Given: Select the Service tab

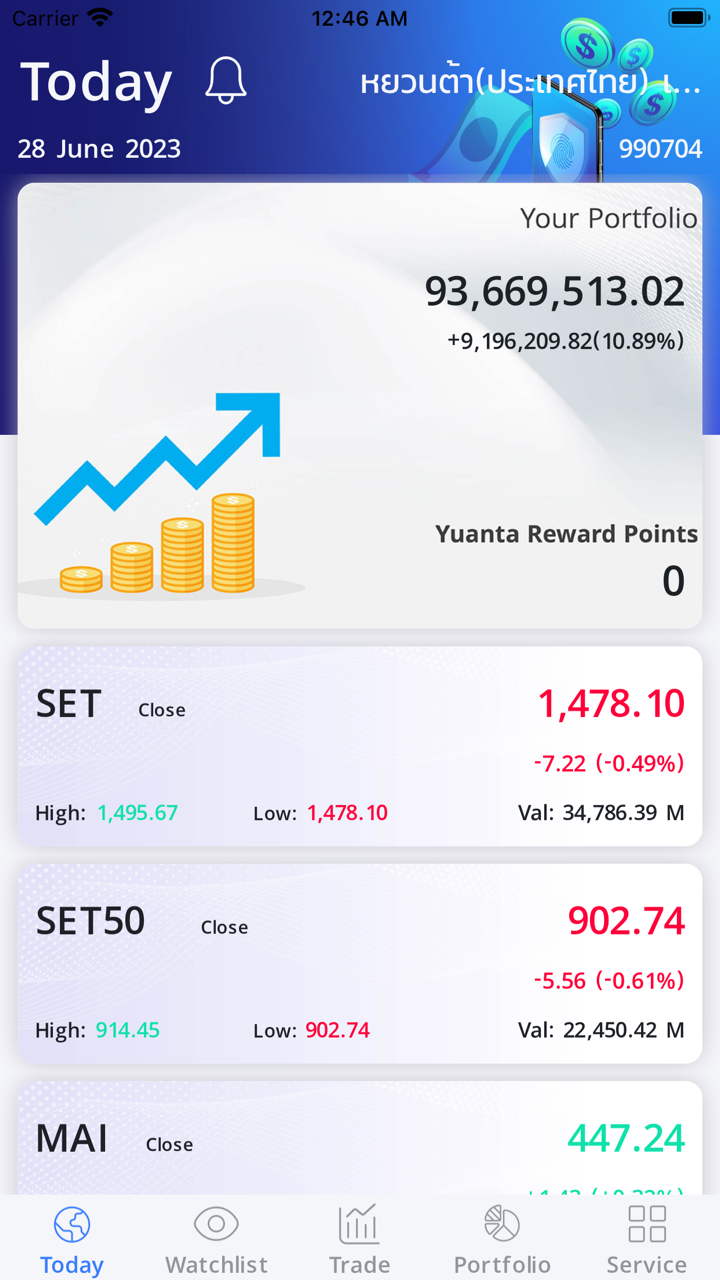Looking at the screenshot, I should click(x=646, y=1238).
